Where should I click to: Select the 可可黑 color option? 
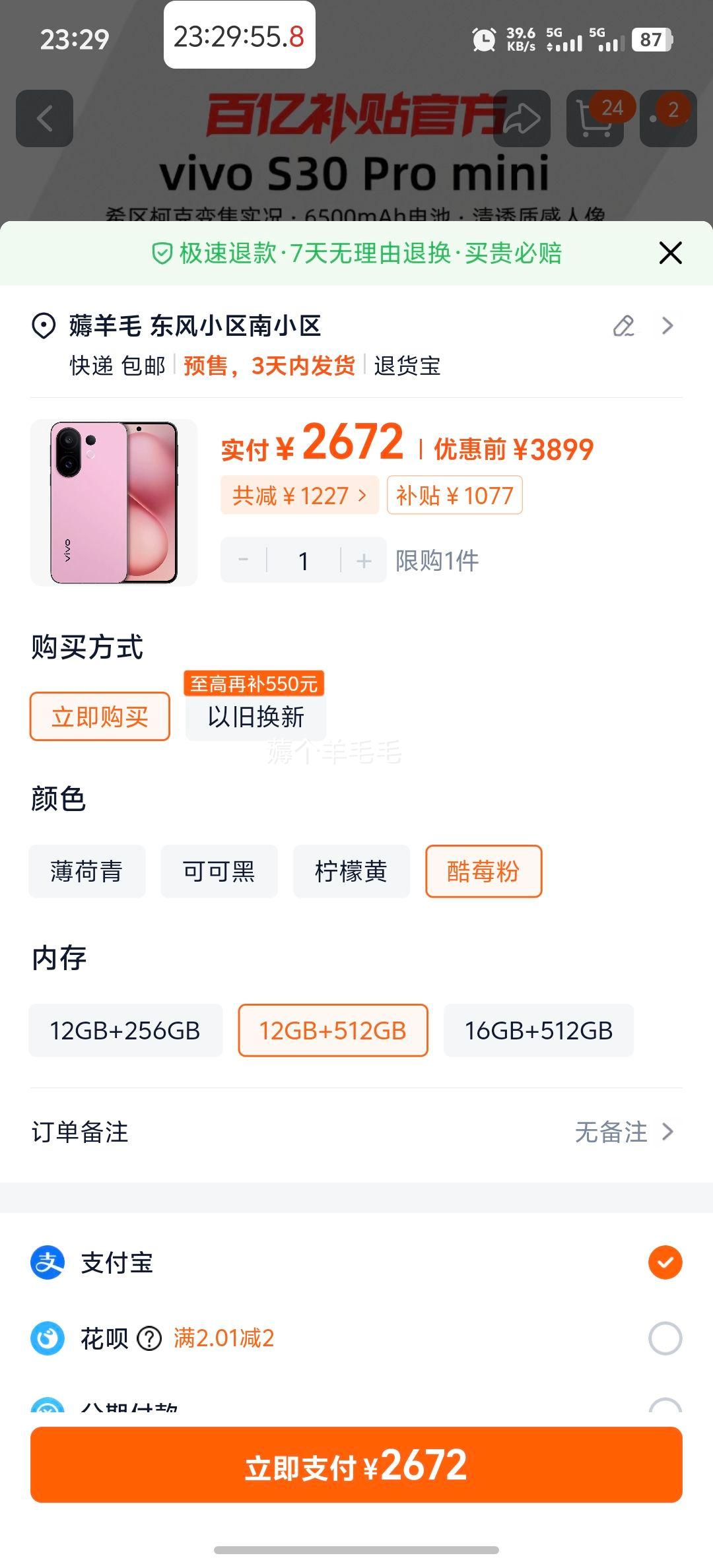[x=219, y=871]
